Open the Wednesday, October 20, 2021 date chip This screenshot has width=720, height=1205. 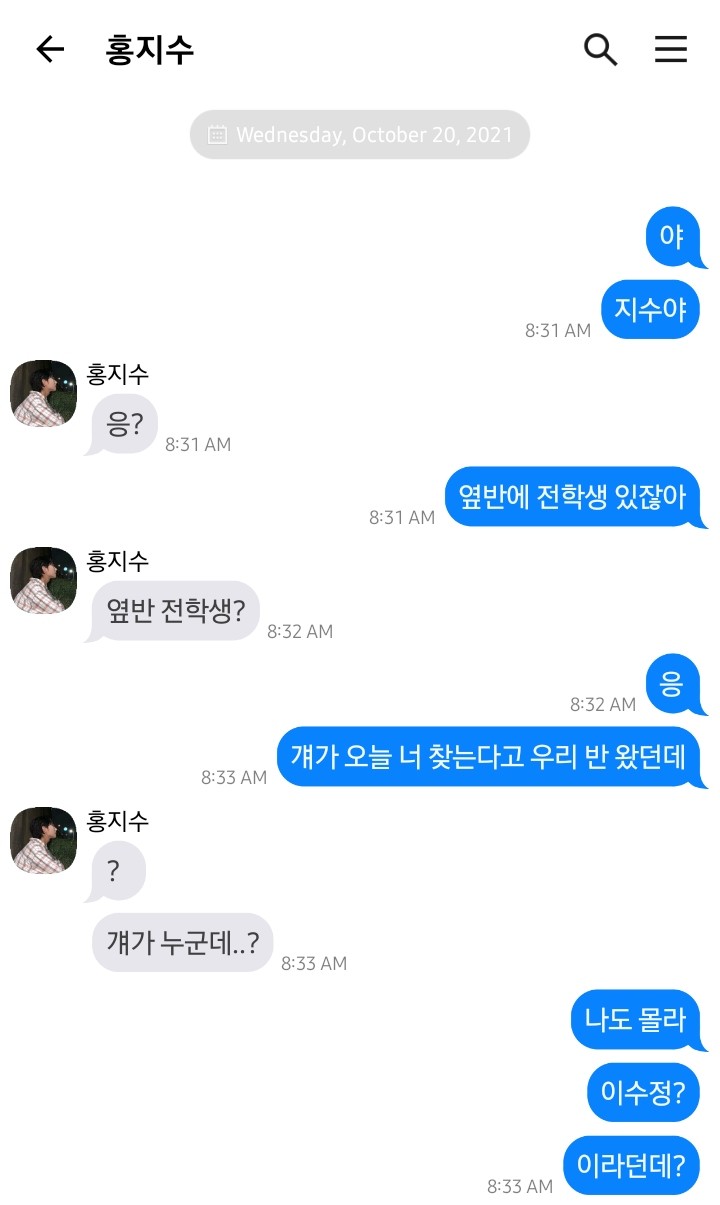click(360, 135)
